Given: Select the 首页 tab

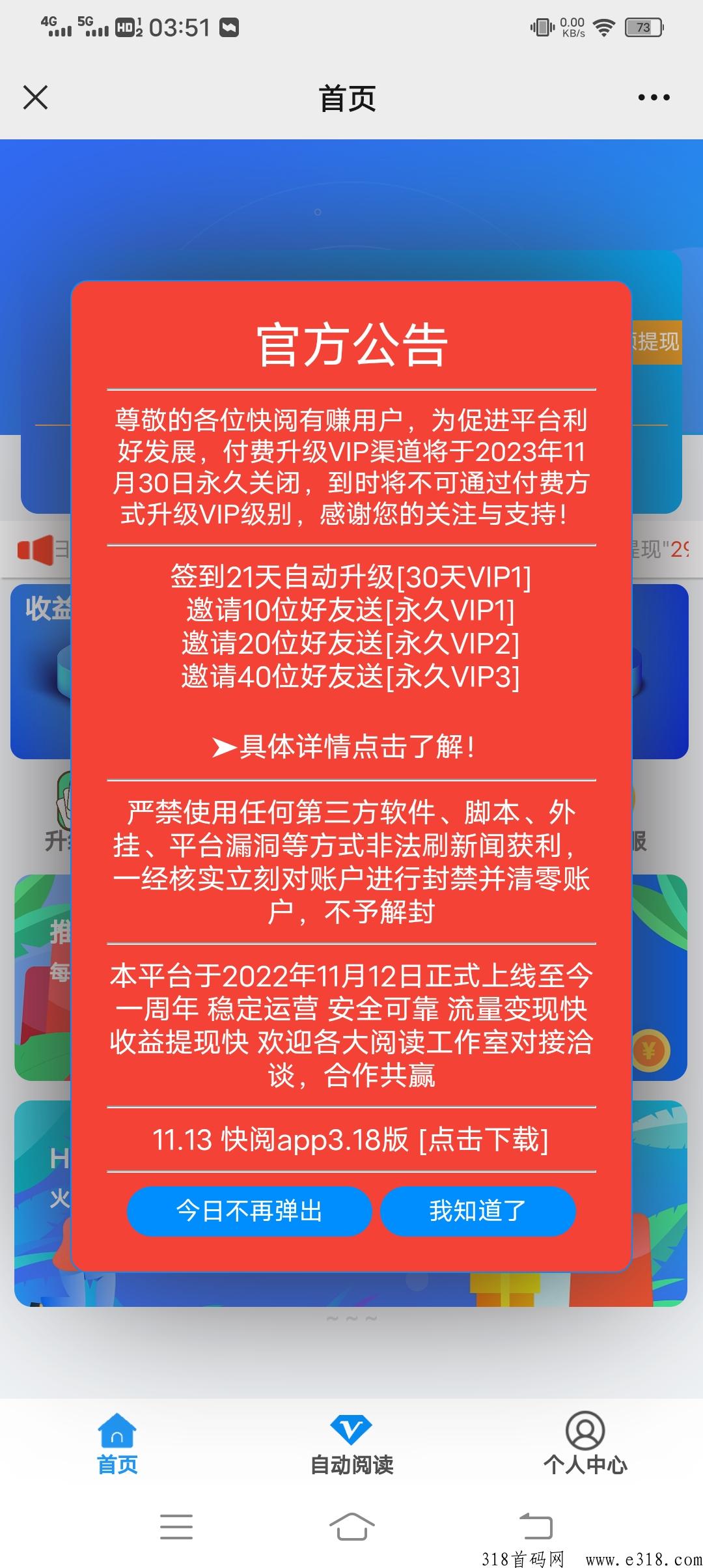Looking at the screenshot, I should click(x=117, y=1446).
